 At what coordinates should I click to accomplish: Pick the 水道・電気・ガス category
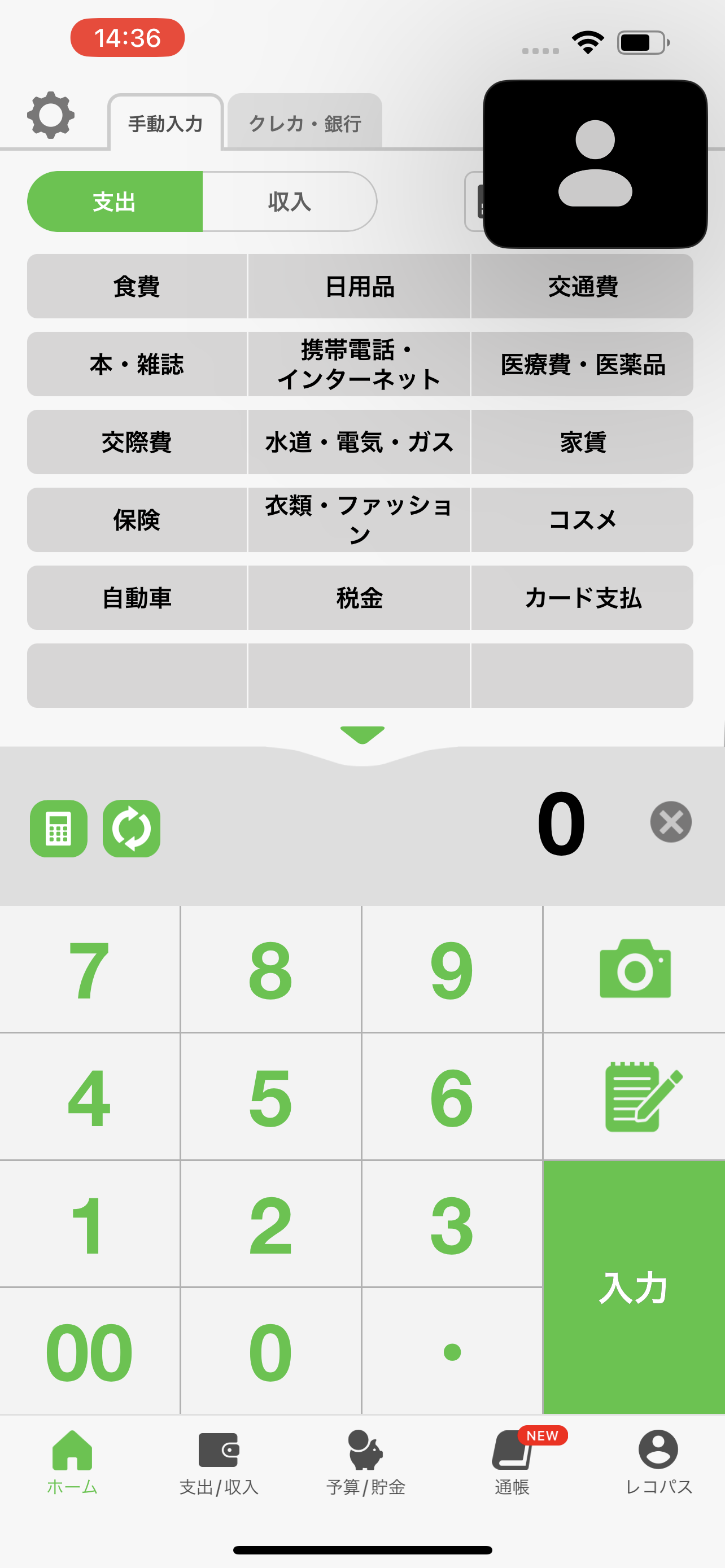[359, 442]
